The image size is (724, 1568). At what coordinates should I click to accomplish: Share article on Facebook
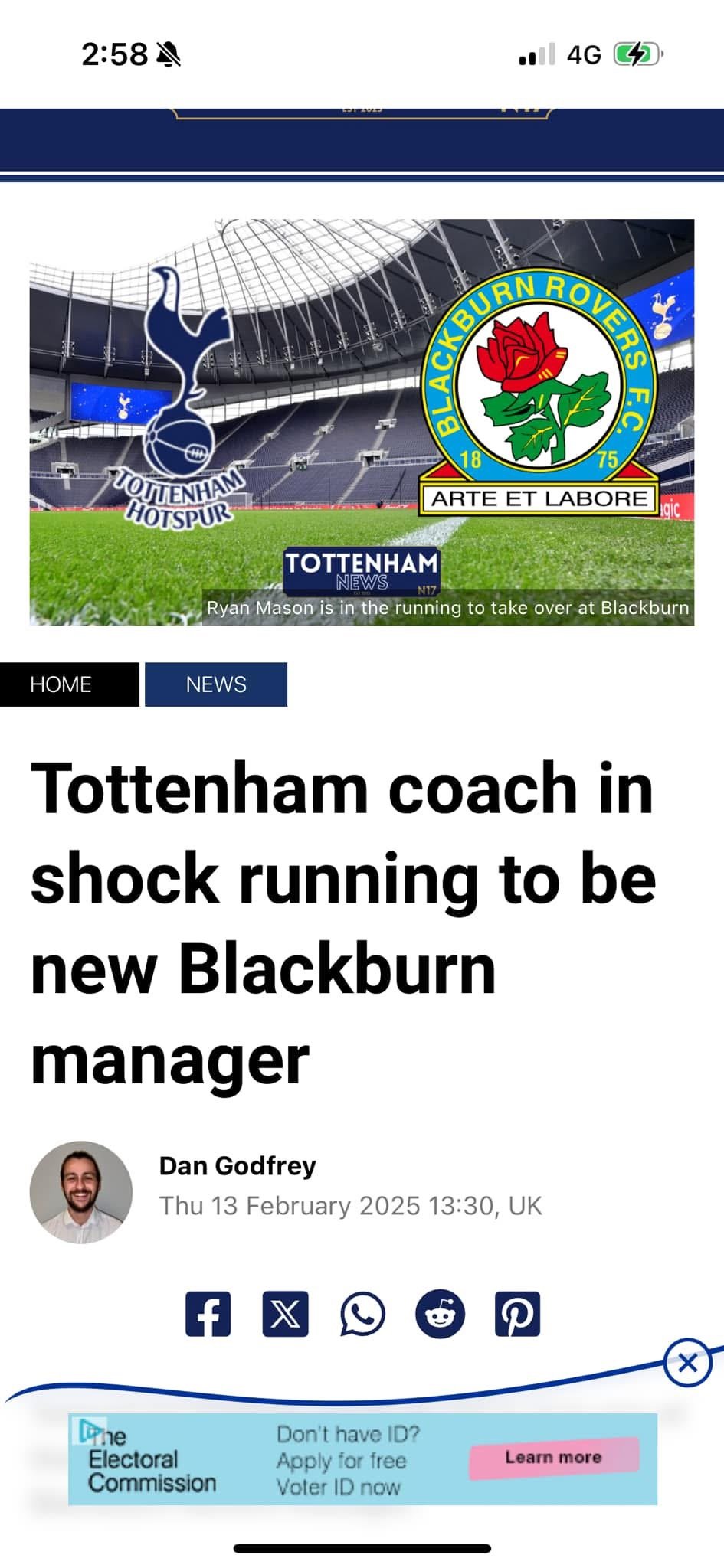(x=208, y=1314)
